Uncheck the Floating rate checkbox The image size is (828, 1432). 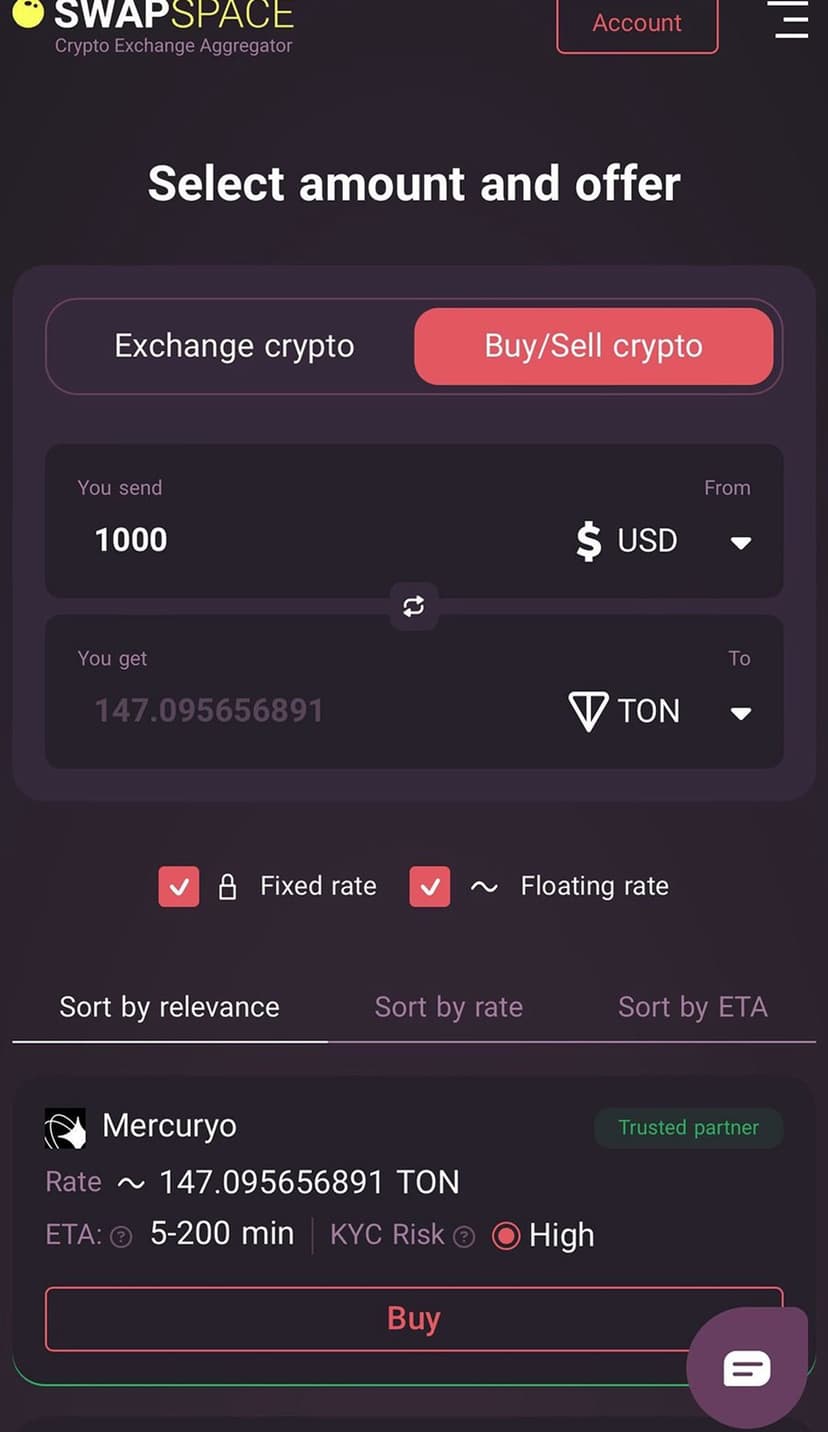430,887
